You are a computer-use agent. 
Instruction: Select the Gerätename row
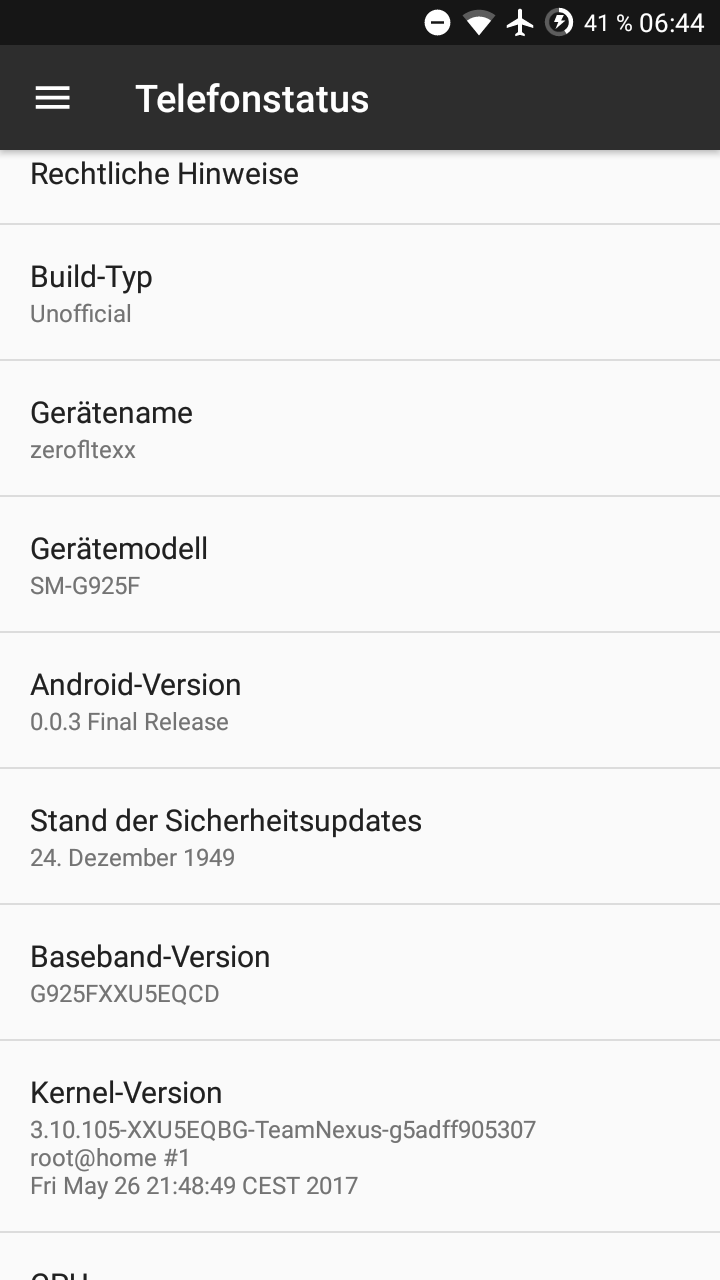point(360,429)
